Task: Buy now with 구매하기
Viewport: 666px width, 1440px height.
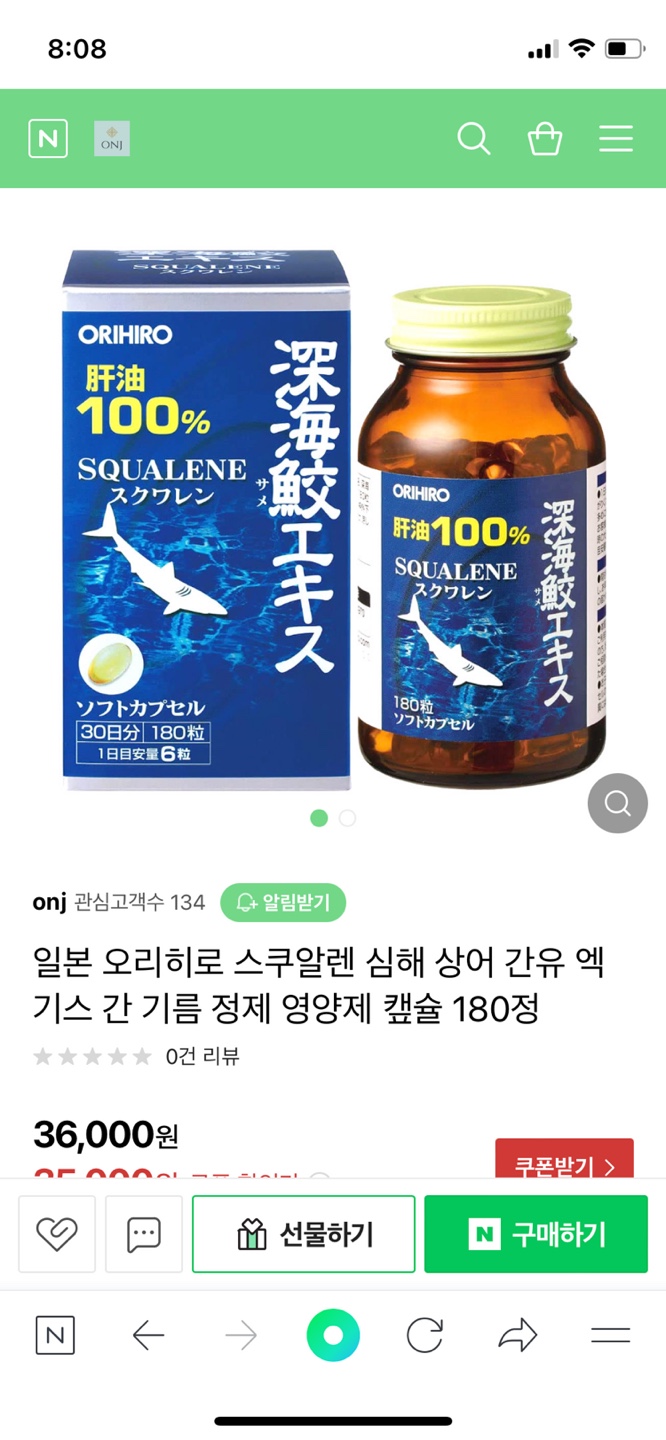Action: click(536, 1234)
